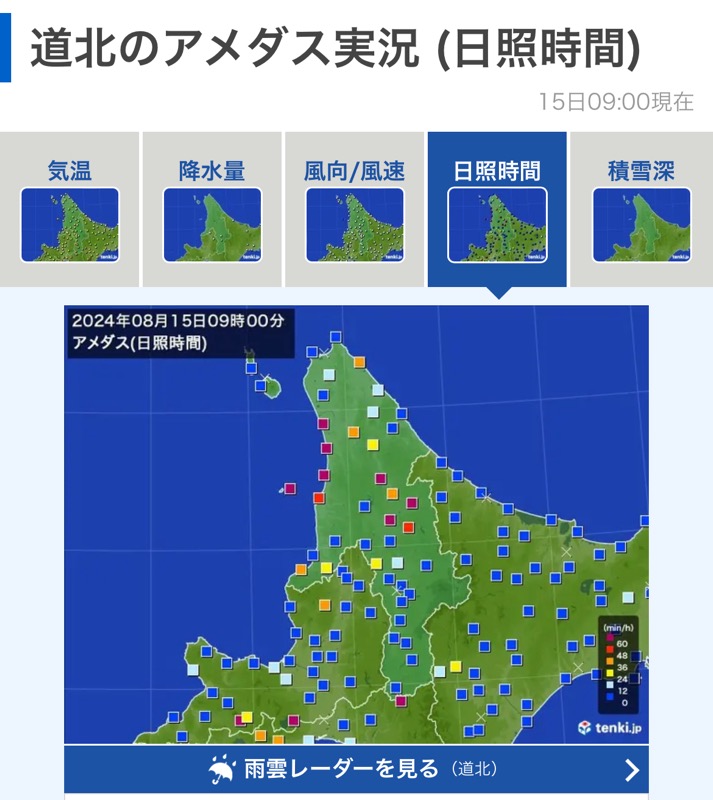Open the AMeDAS sunshine map image

356,525
